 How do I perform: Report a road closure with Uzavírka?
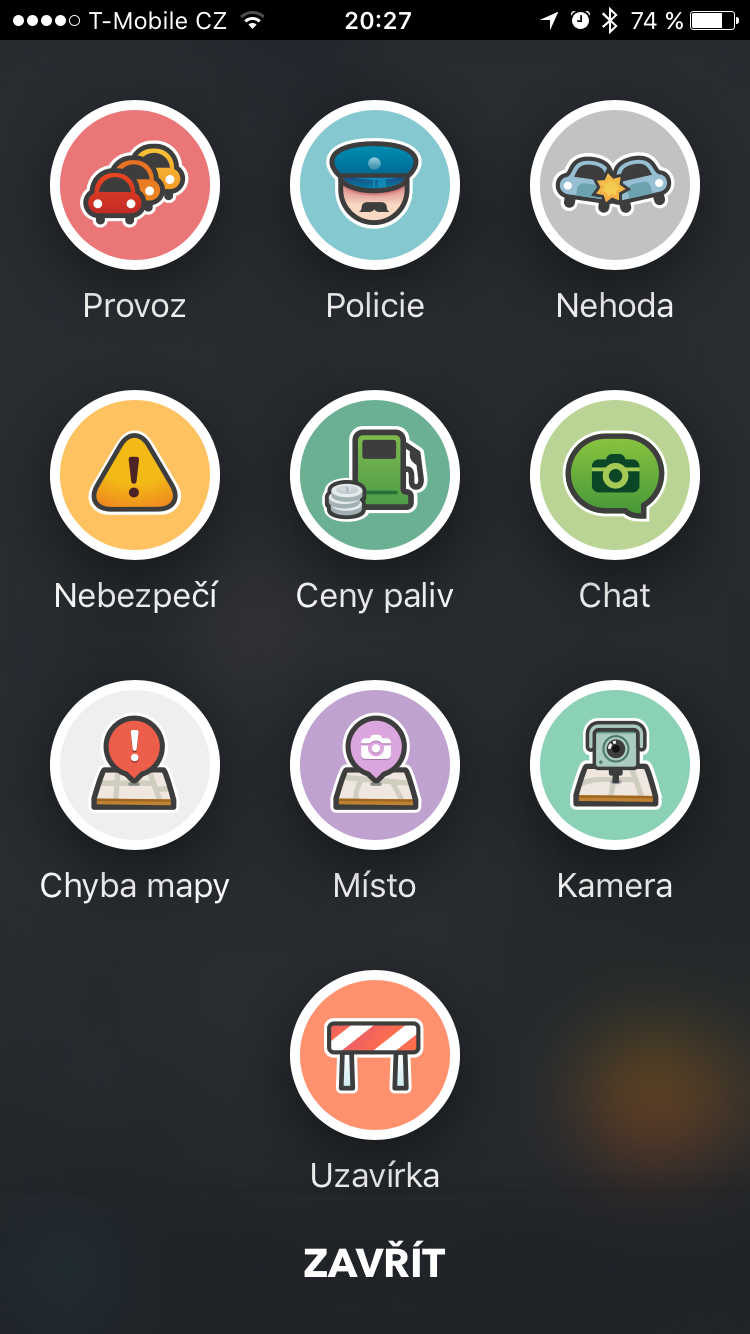click(375, 1055)
